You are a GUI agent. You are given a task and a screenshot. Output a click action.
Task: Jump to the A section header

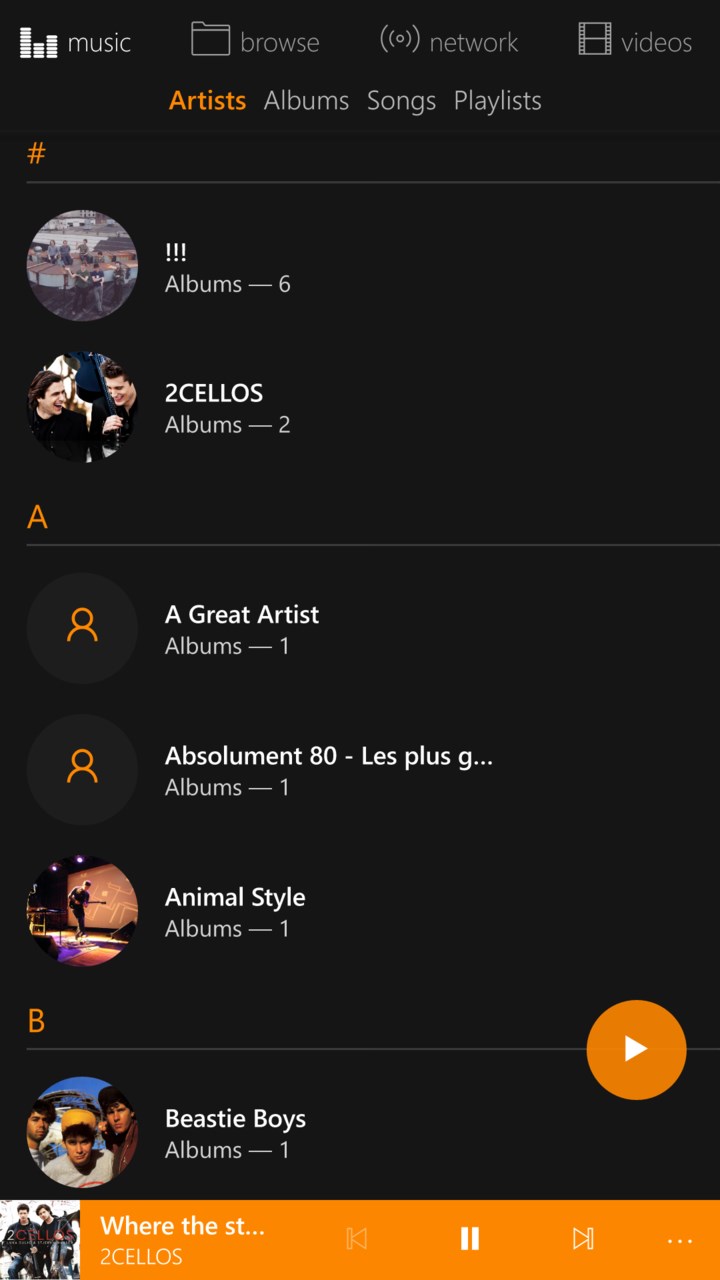coord(36,517)
